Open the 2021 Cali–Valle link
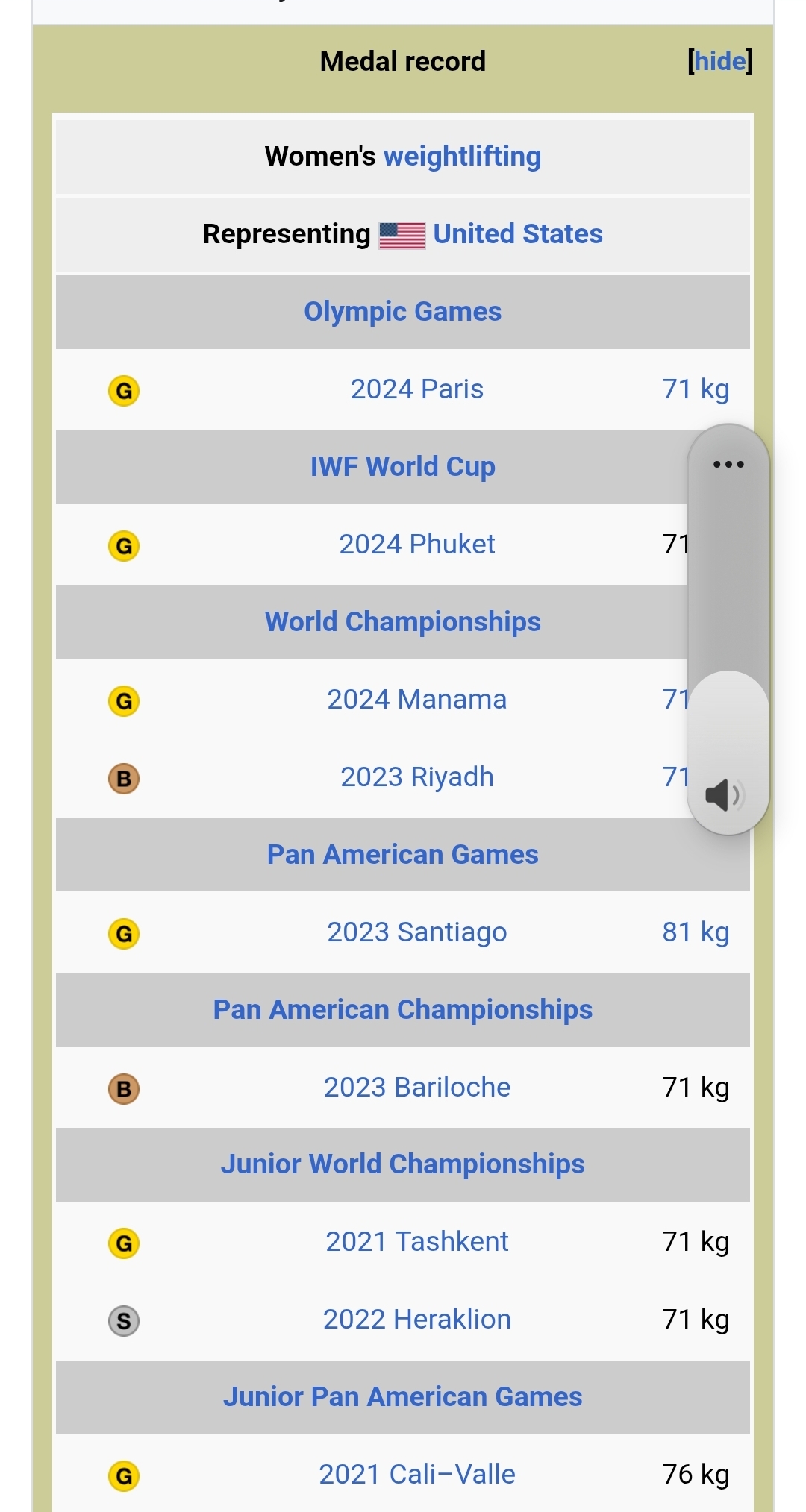The width and height of the screenshot is (806, 1512). [417, 1475]
